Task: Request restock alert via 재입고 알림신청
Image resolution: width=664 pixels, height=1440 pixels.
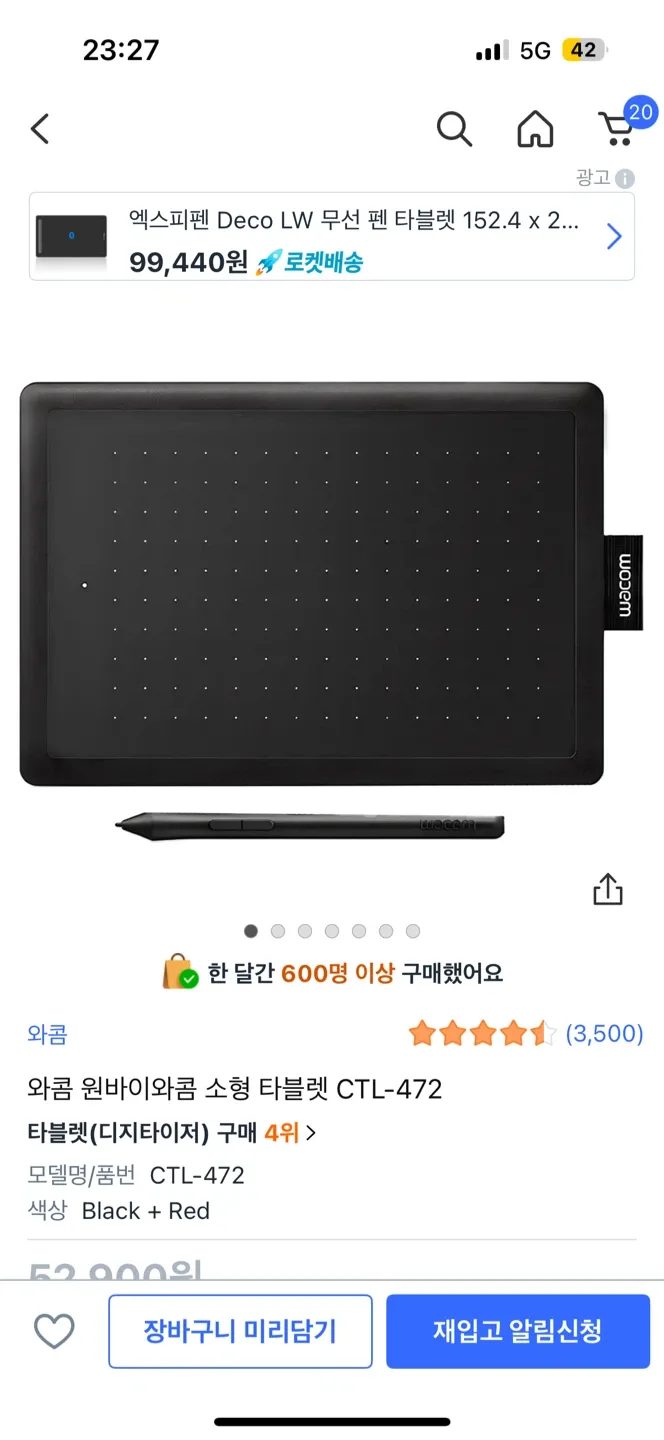Action: click(x=517, y=1331)
